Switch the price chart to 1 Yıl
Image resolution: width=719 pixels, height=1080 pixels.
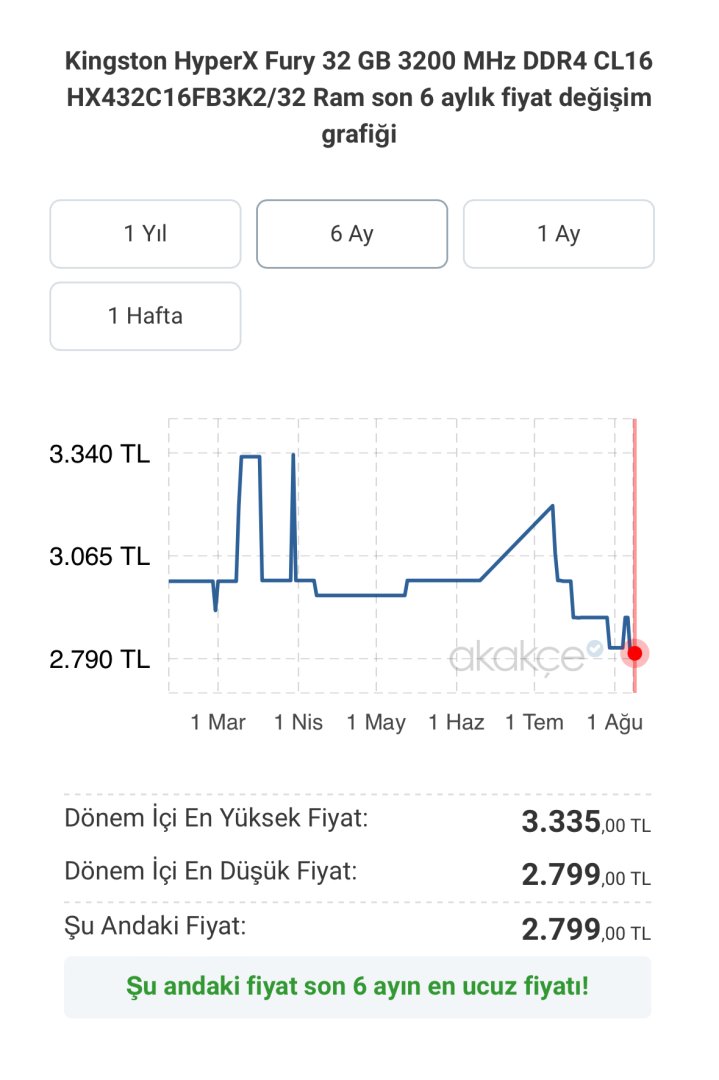(x=145, y=234)
